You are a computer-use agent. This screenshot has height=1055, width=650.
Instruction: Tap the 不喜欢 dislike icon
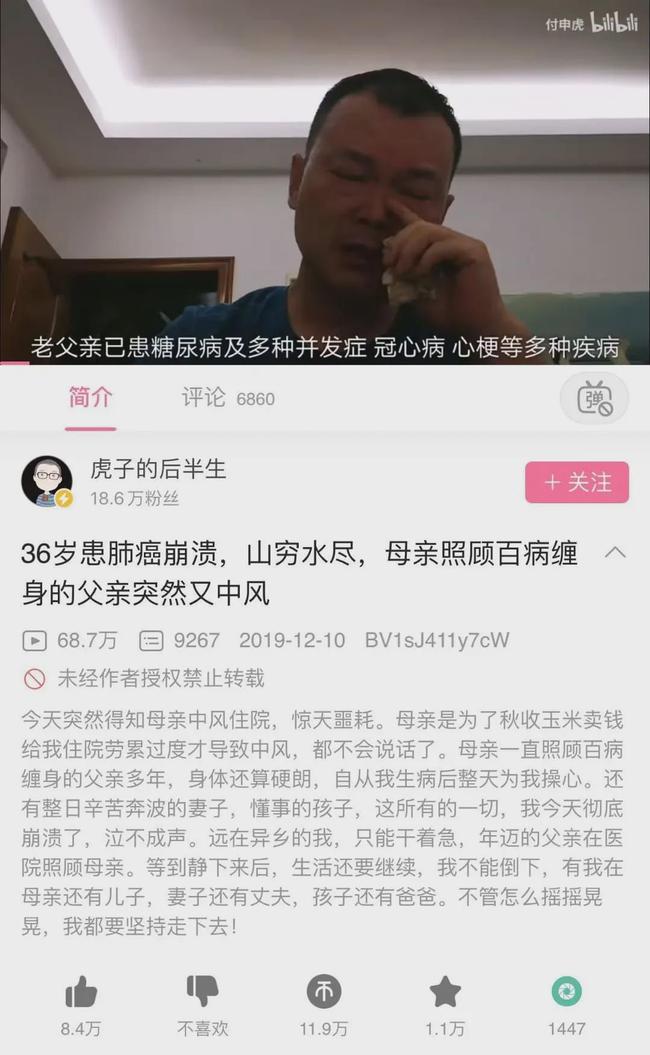[x=203, y=991]
